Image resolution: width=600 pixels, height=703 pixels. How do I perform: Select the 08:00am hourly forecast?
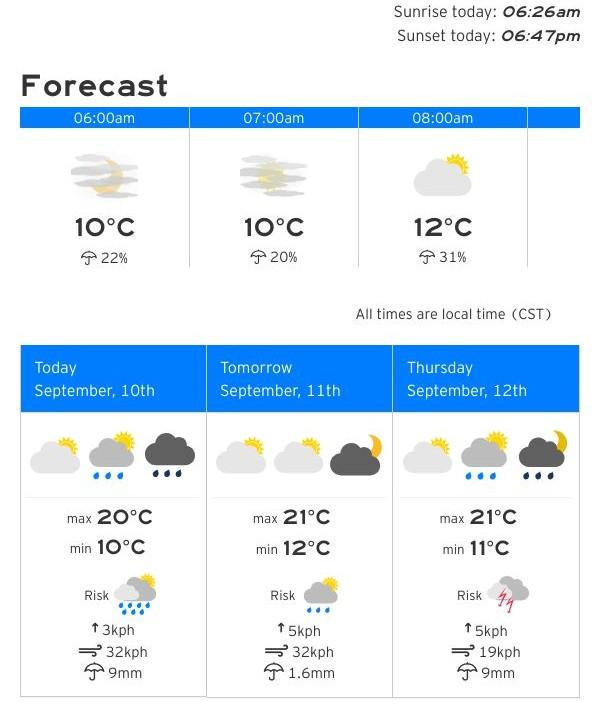coord(442,118)
